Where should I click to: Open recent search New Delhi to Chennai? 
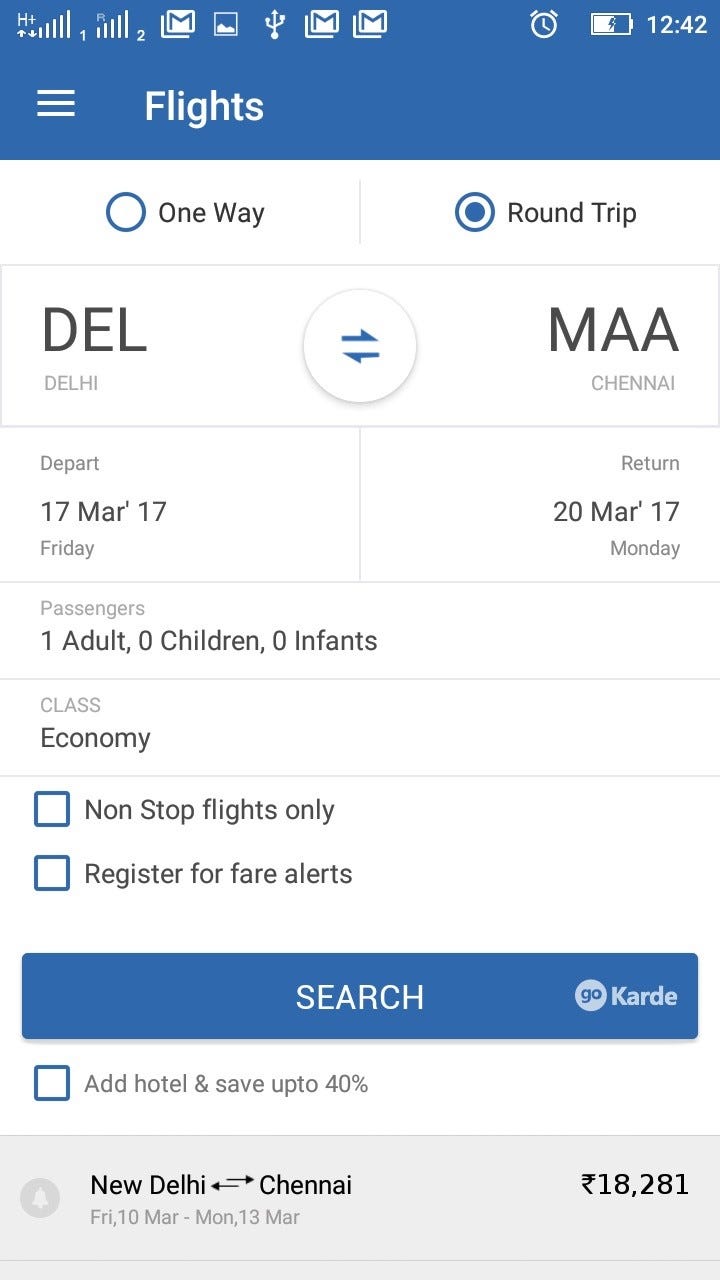click(360, 1198)
